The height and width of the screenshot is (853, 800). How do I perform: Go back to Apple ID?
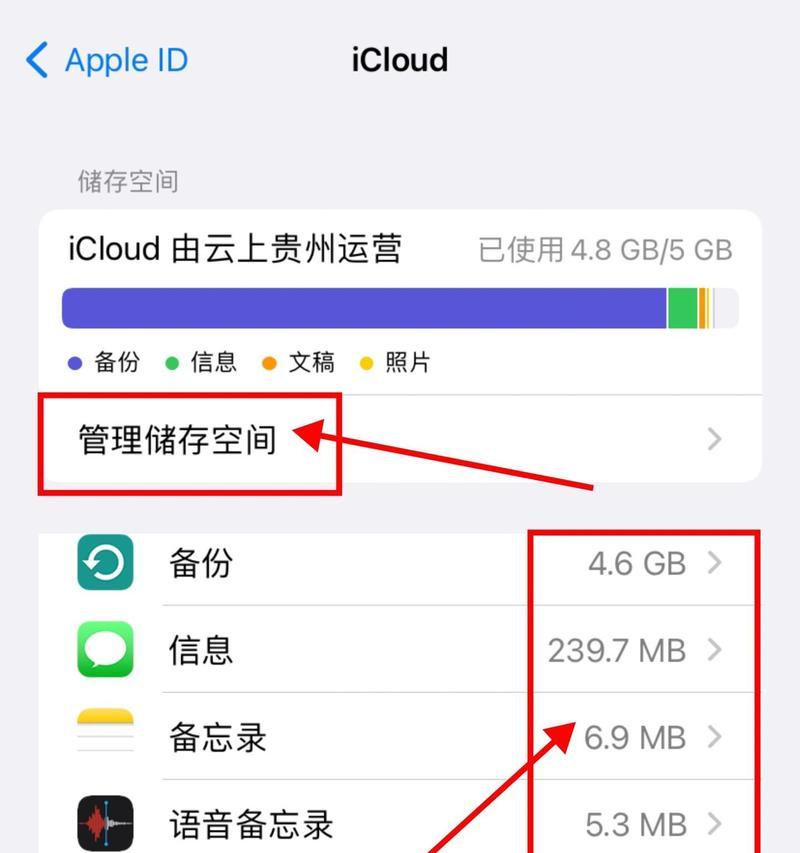coord(106,60)
